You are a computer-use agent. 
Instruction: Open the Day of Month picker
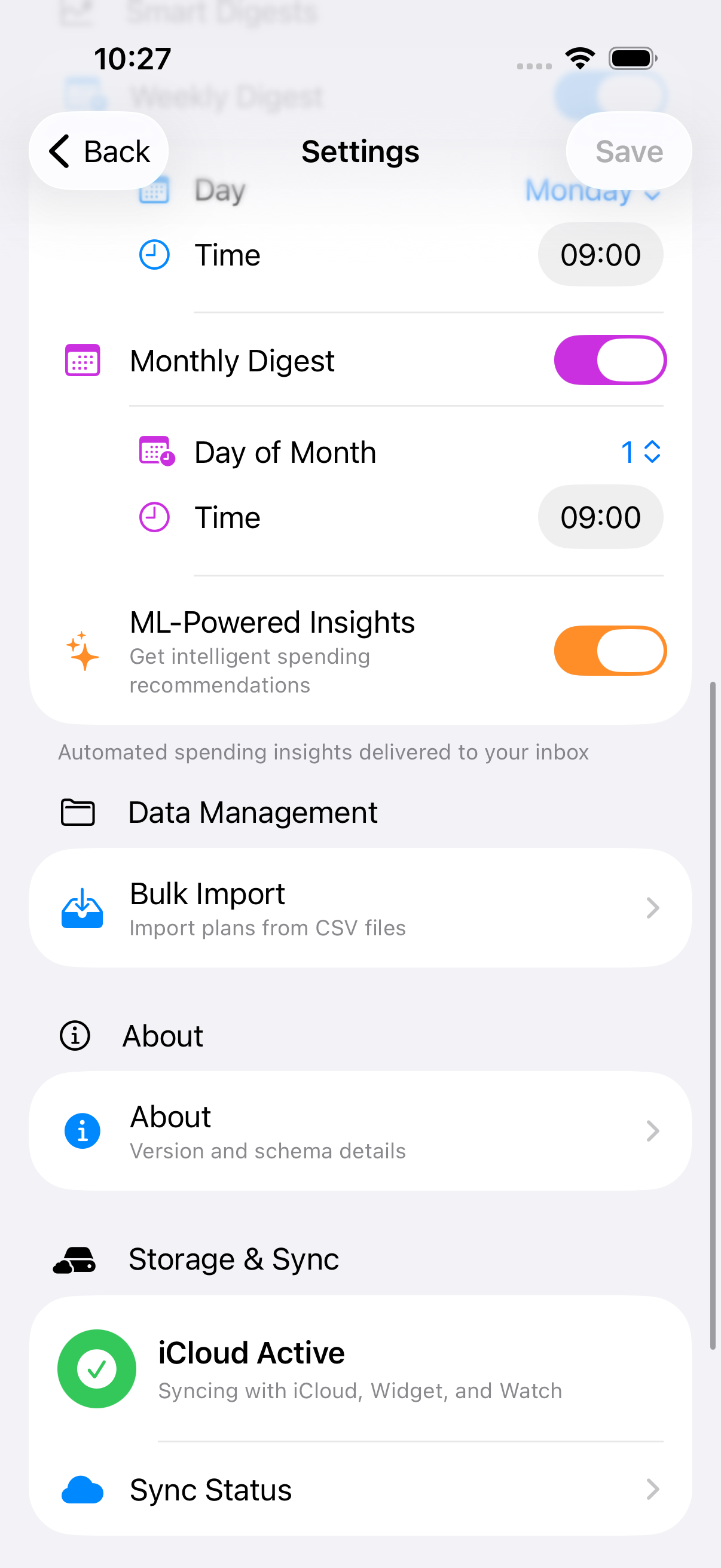point(640,452)
